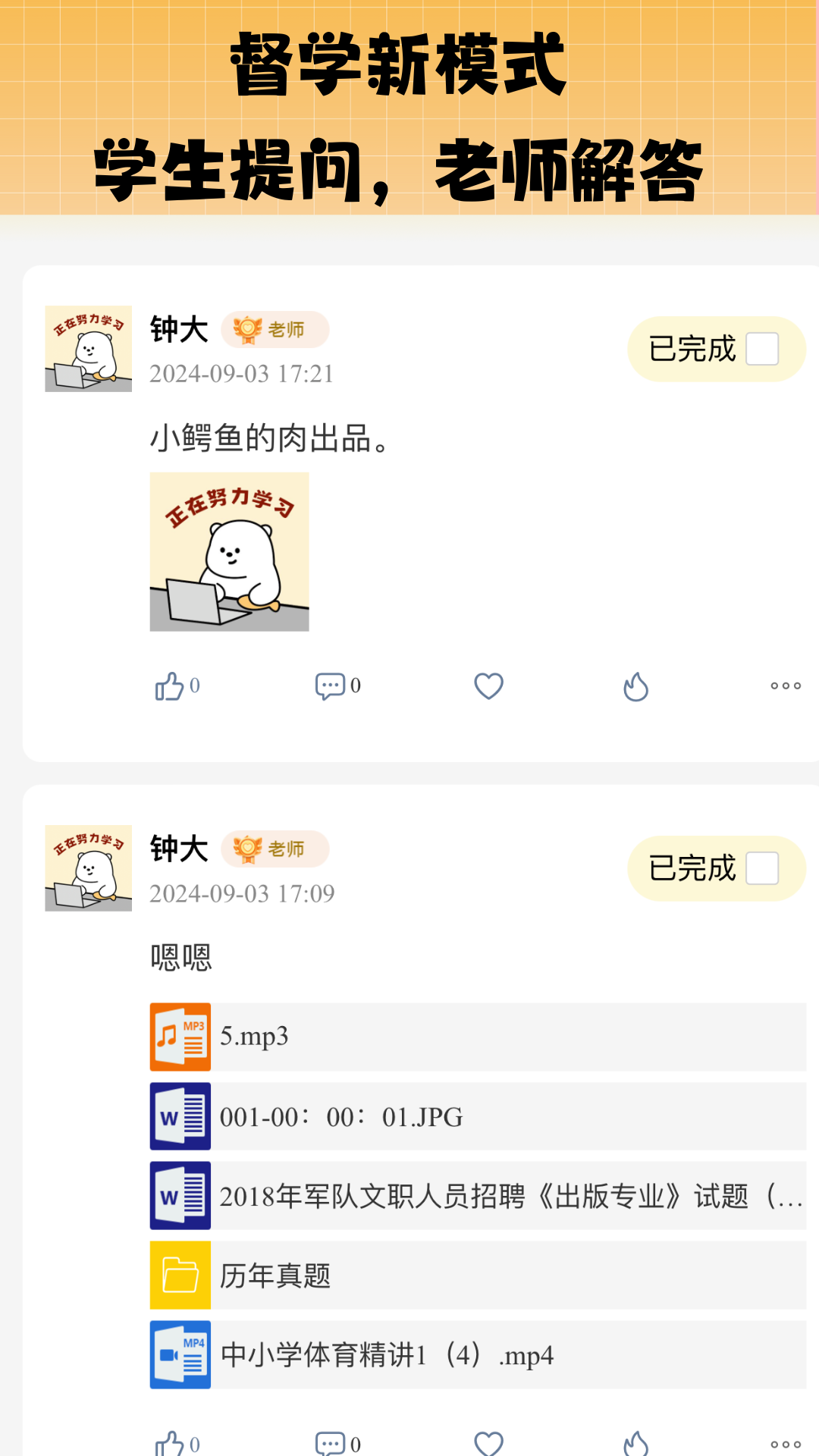819x1456 pixels.
Task: Tap the thumbs-up icon on 钟大's first post
Action: click(170, 685)
